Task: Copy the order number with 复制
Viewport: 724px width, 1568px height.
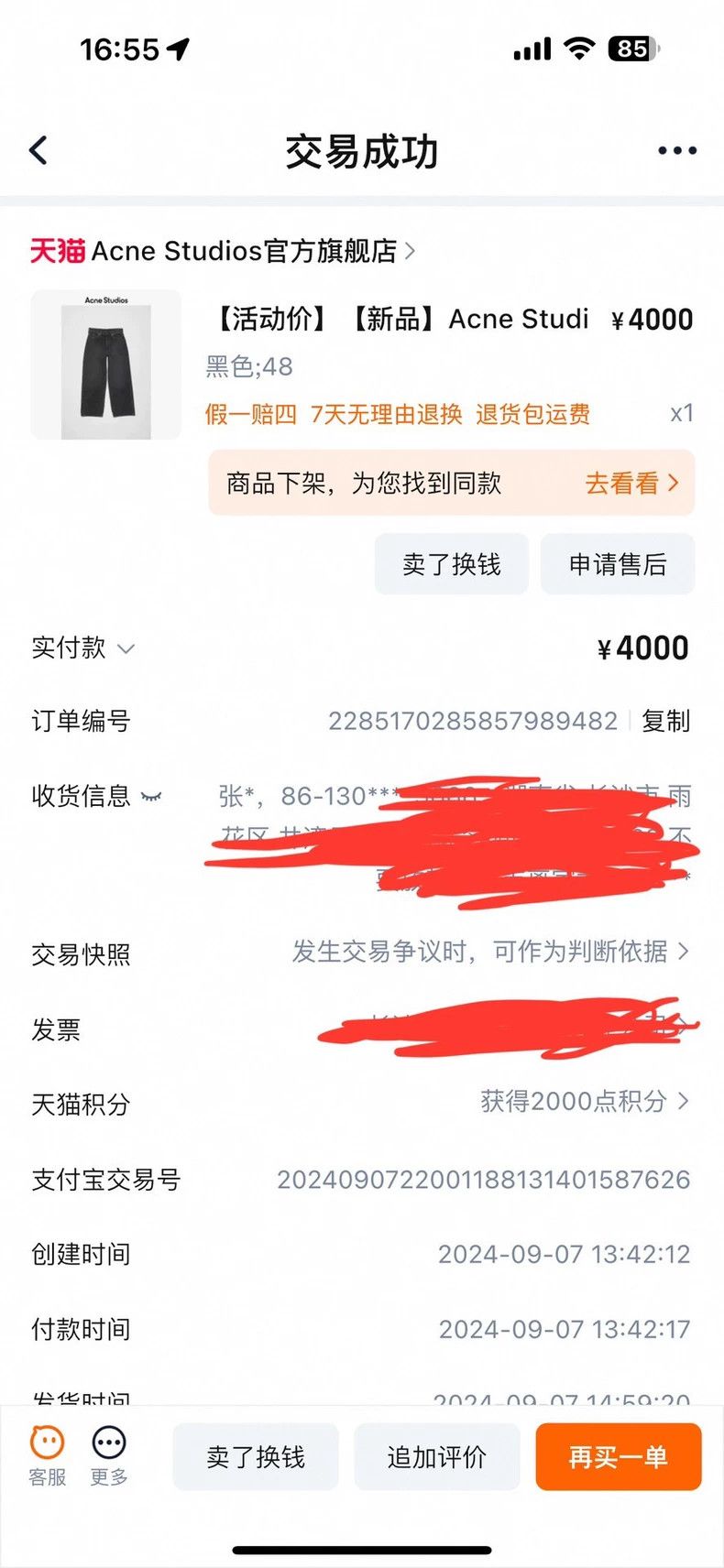Action: click(665, 721)
